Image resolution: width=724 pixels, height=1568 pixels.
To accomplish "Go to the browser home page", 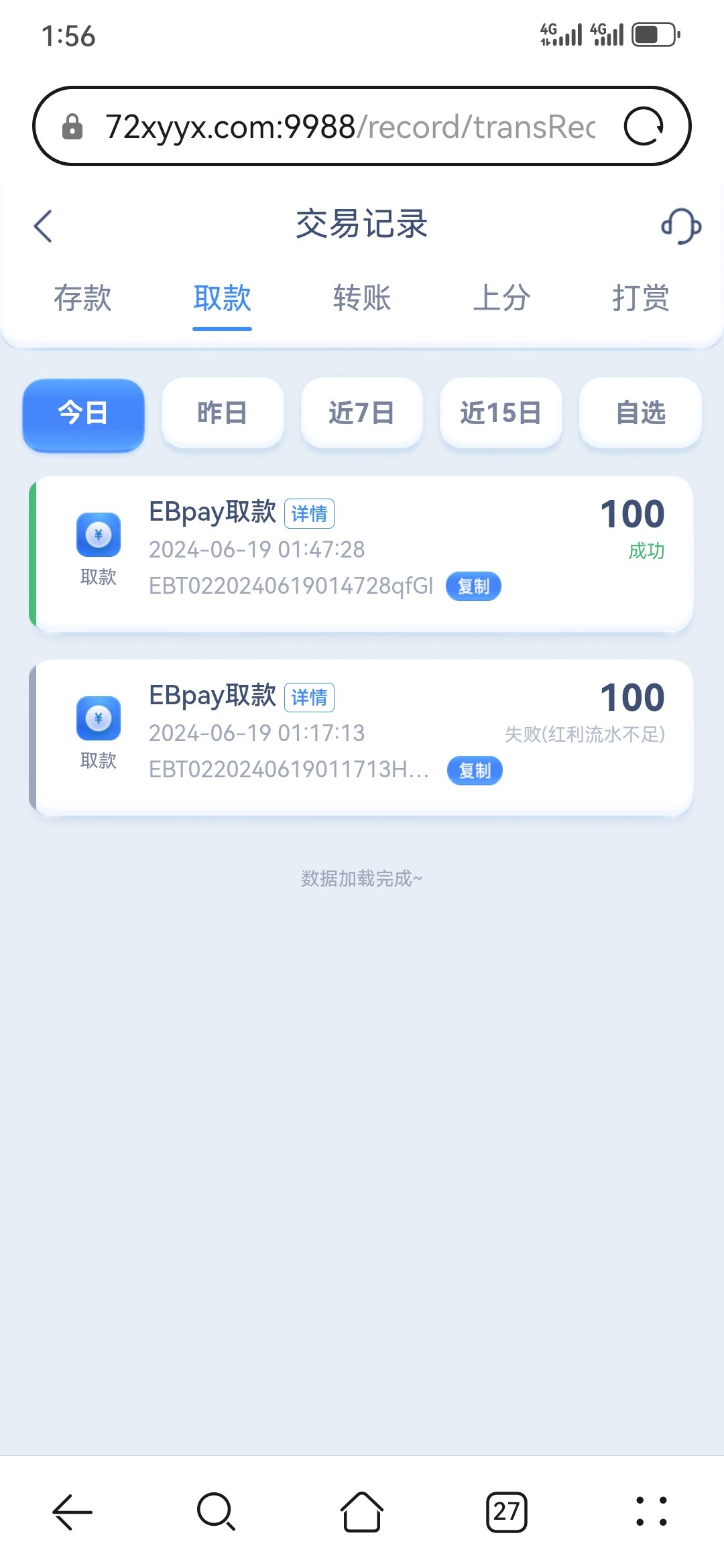I will [362, 1512].
